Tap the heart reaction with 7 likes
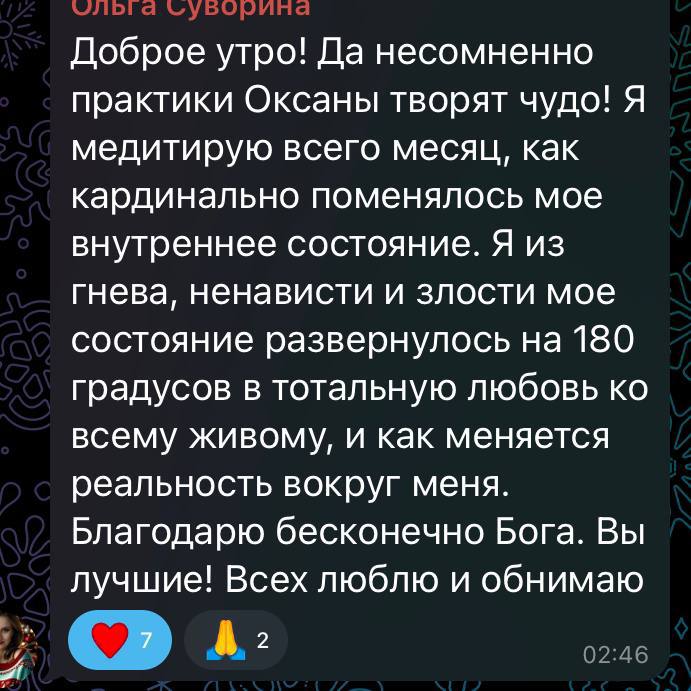 (119, 640)
